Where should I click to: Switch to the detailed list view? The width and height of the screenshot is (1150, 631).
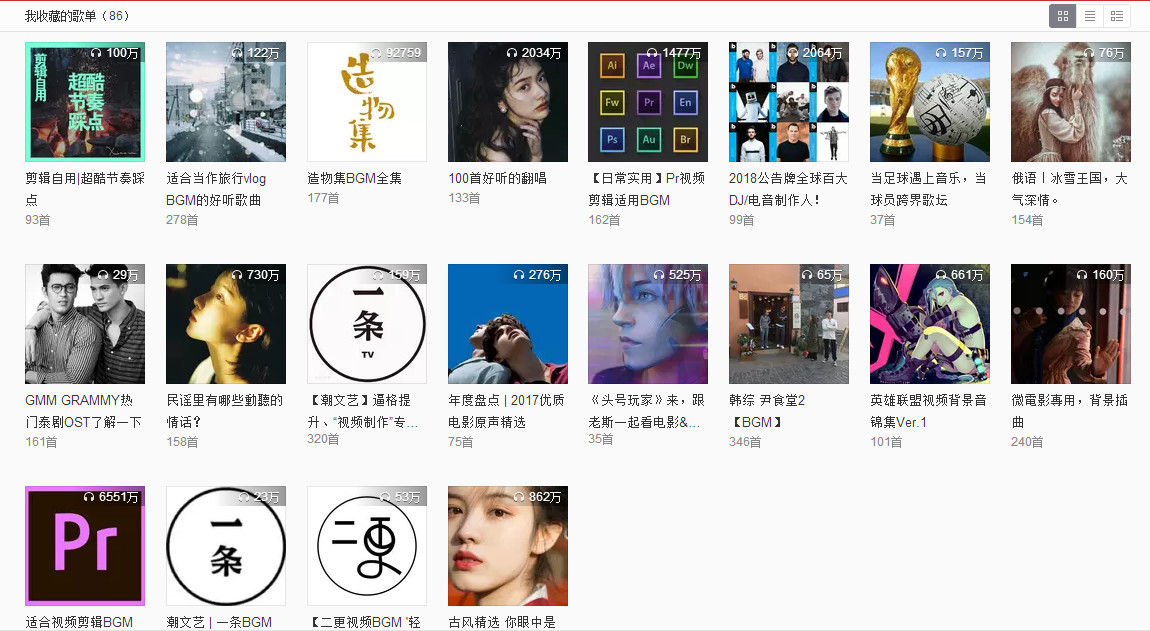1117,16
